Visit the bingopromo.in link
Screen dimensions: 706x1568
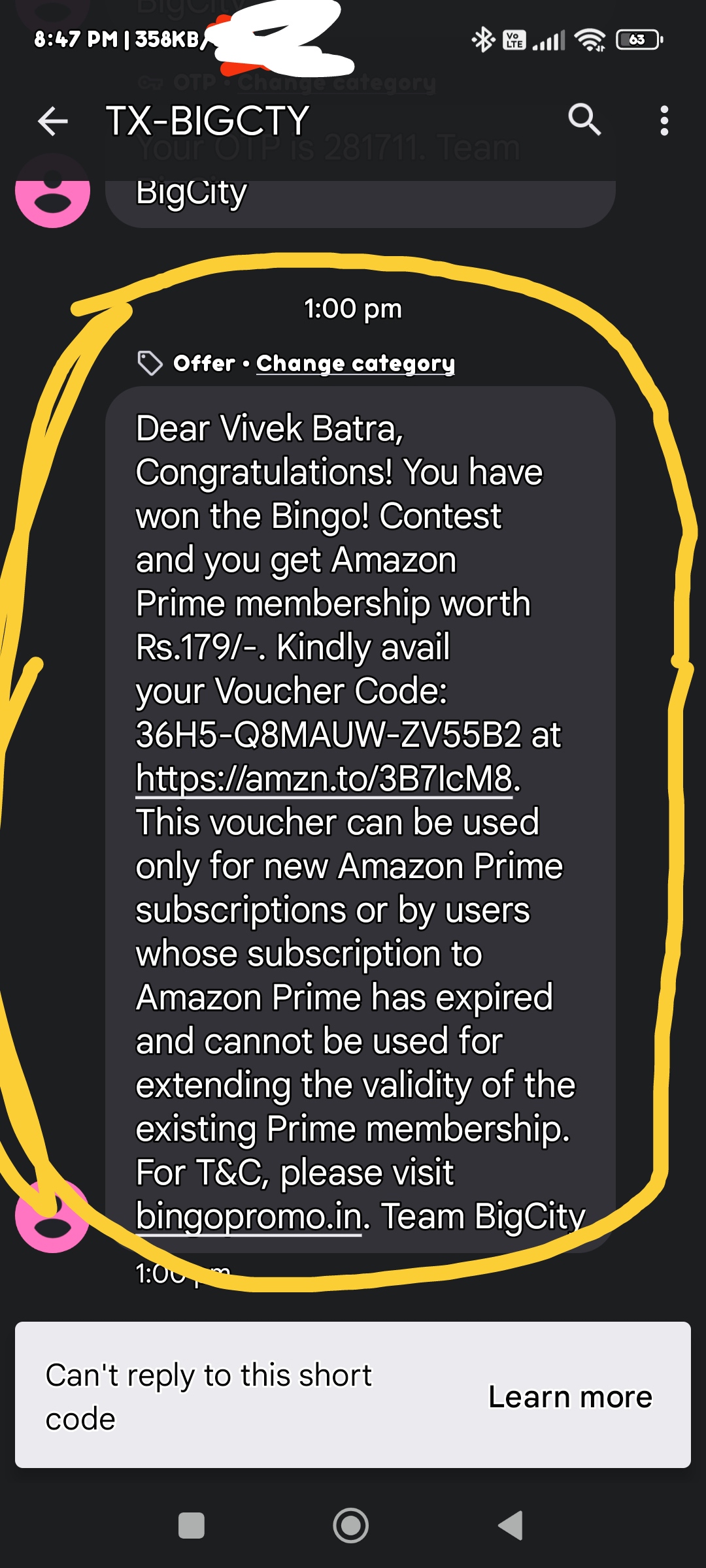pyautogui.click(x=248, y=1217)
